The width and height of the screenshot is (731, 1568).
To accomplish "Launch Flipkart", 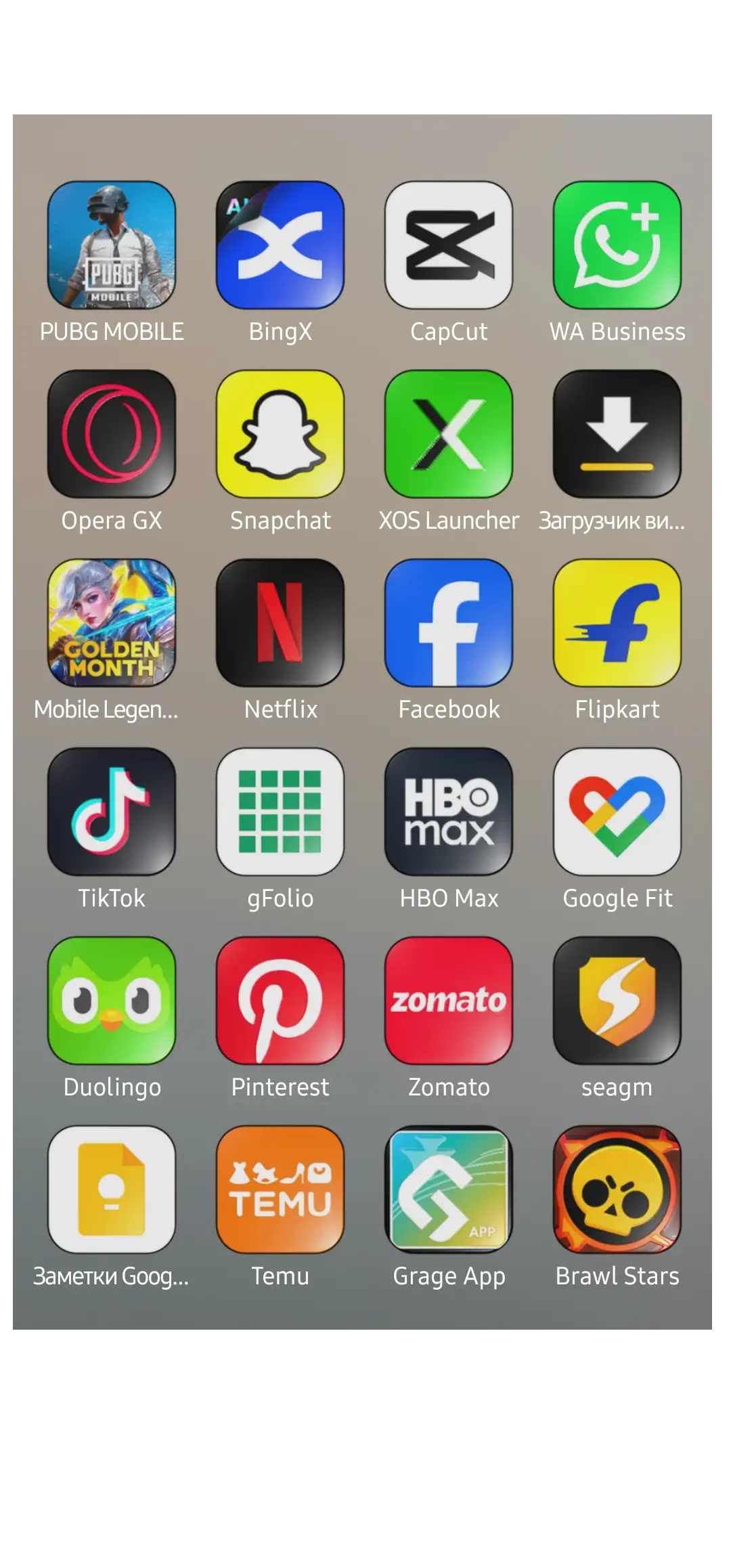I will pyautogui.click(x=617, y=623).
